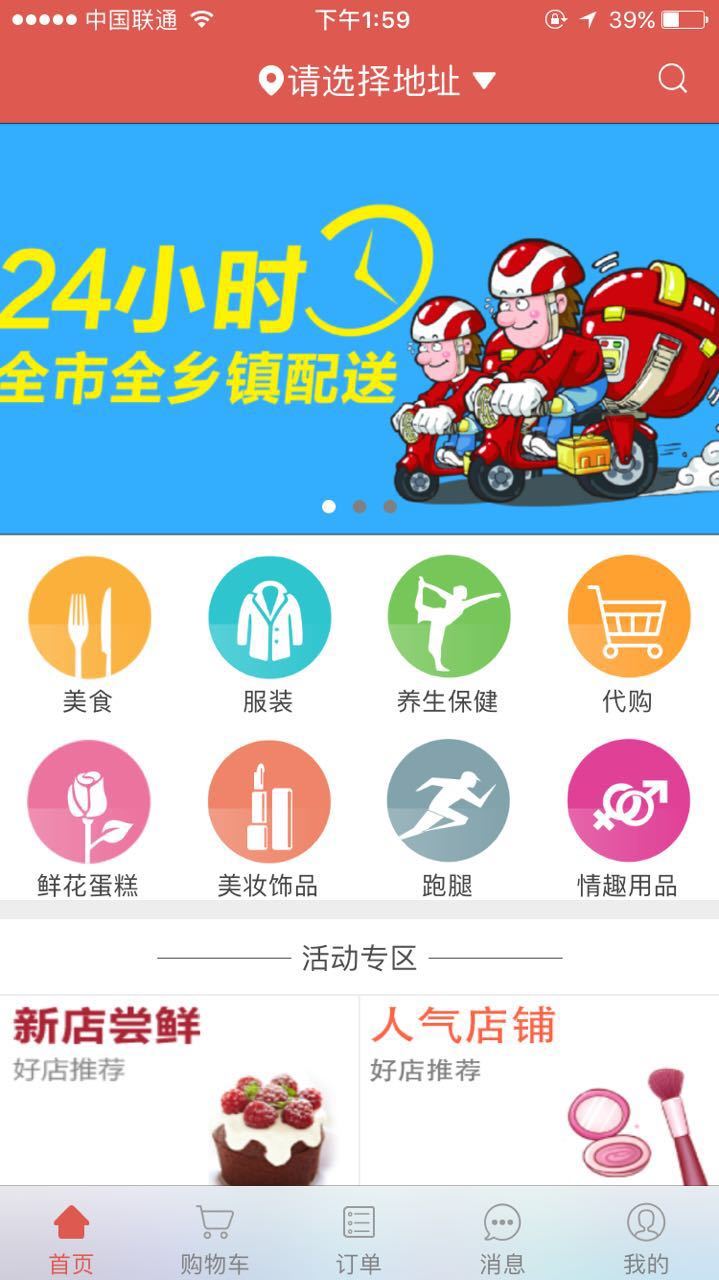Image resolution: width=719 pixels, height=1280 pixels.
Task: Tap the 首页 home tab
Action: [x=71, y=1238]
